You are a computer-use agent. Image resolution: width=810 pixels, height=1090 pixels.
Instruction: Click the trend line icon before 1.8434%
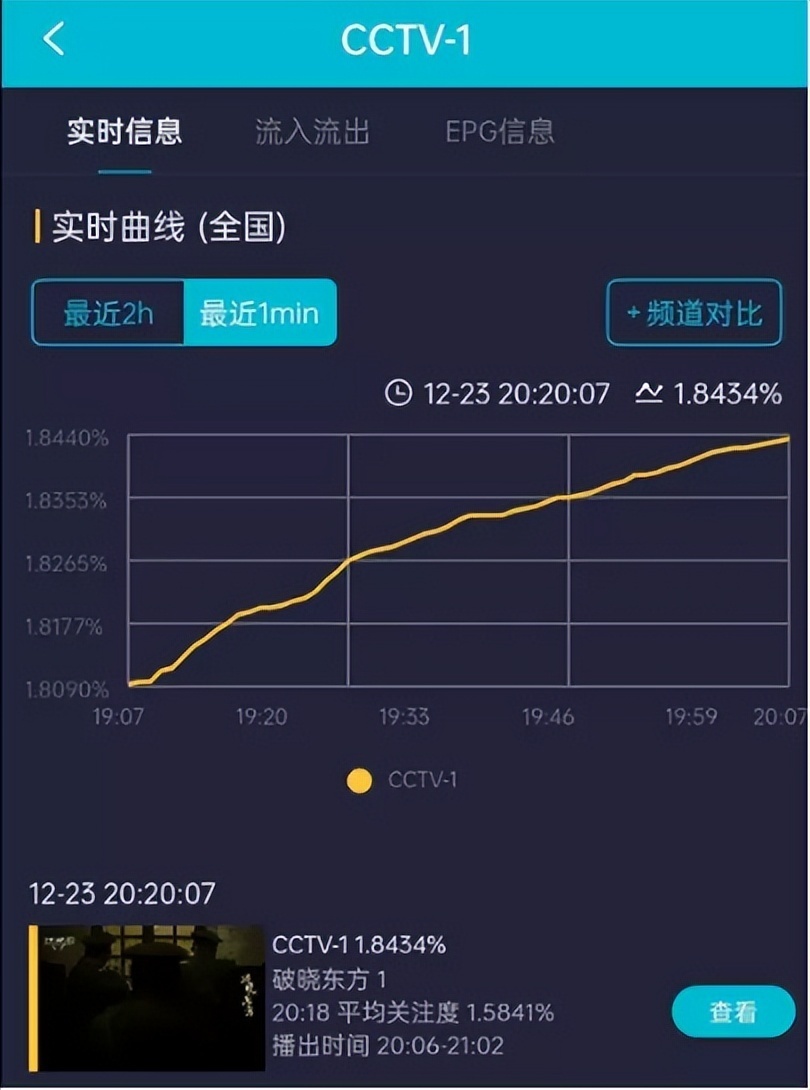pos(651,394)
